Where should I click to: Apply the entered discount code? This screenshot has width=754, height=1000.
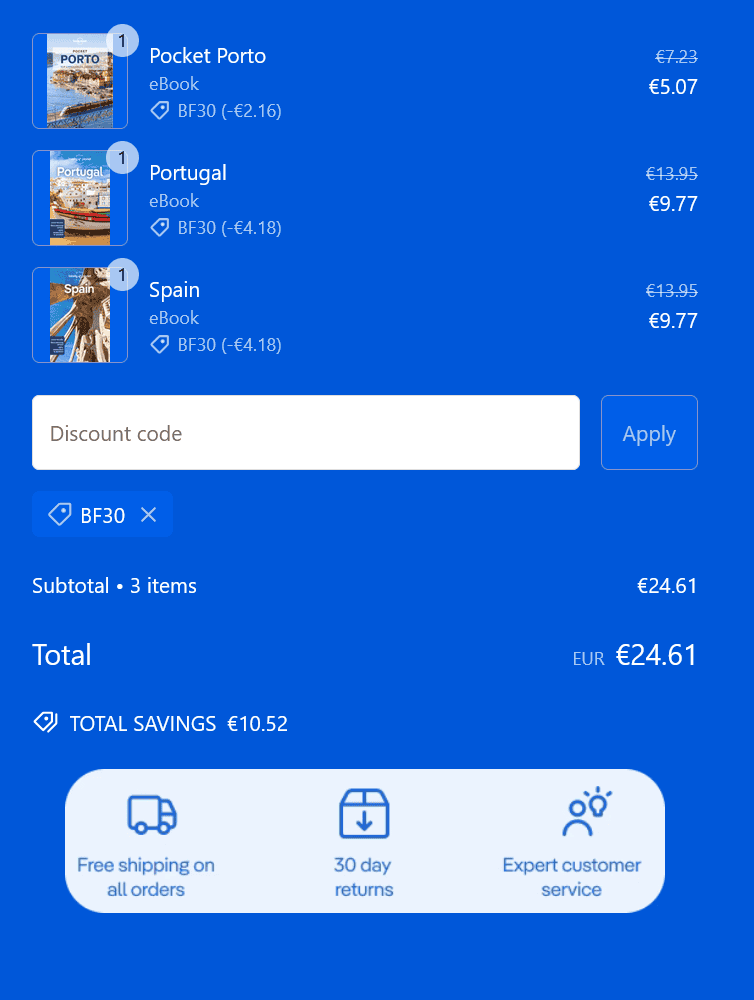pos(649,433)
